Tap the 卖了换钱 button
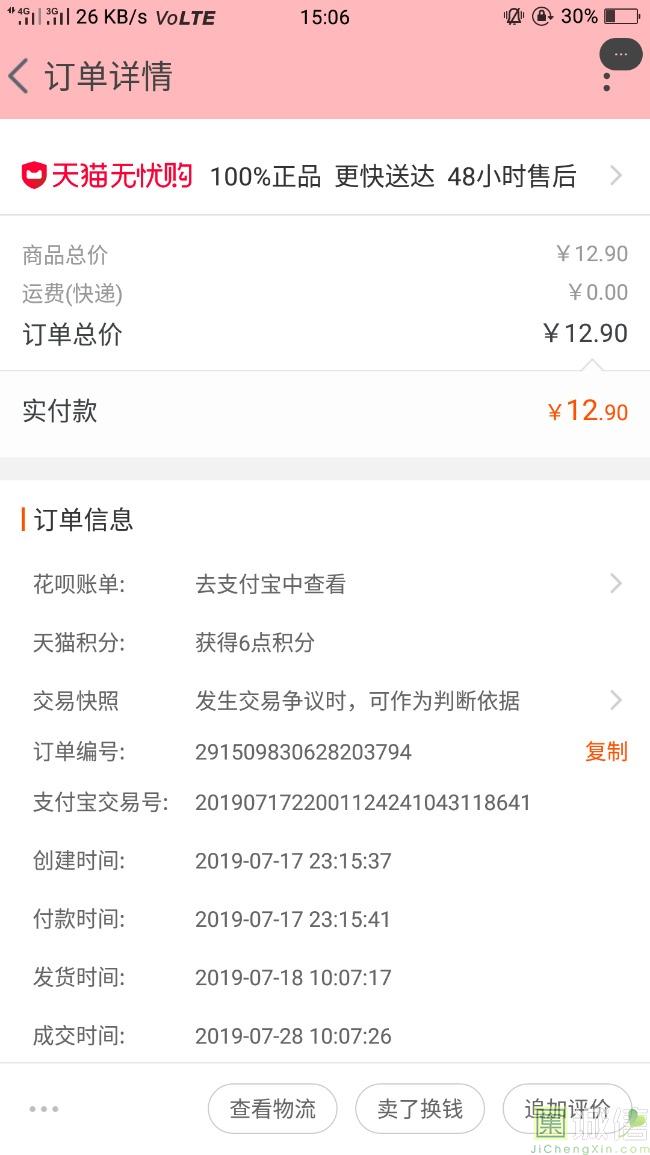Screen dimensions: 650x1155 (420, 1109)
